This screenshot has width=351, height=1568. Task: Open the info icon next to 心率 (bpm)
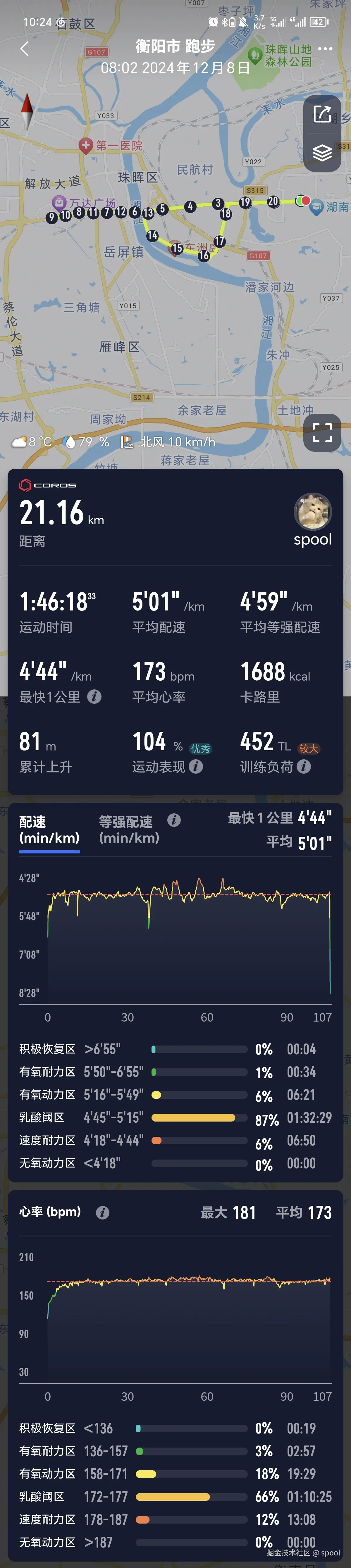pyautogui.click(x=102, y=1212)
